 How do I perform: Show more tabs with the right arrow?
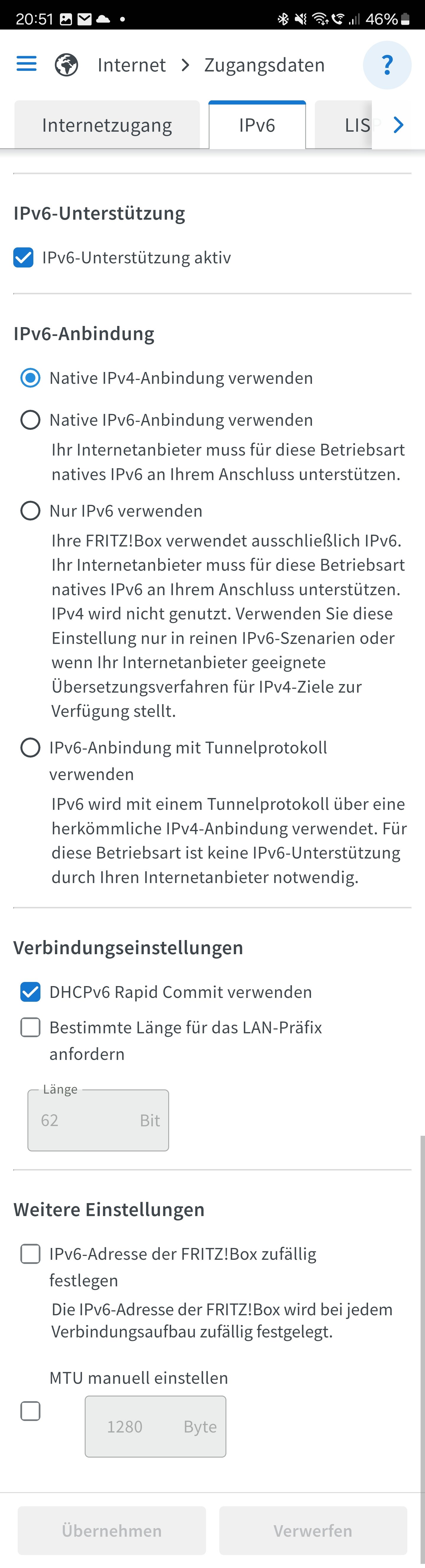click(398, 125)
